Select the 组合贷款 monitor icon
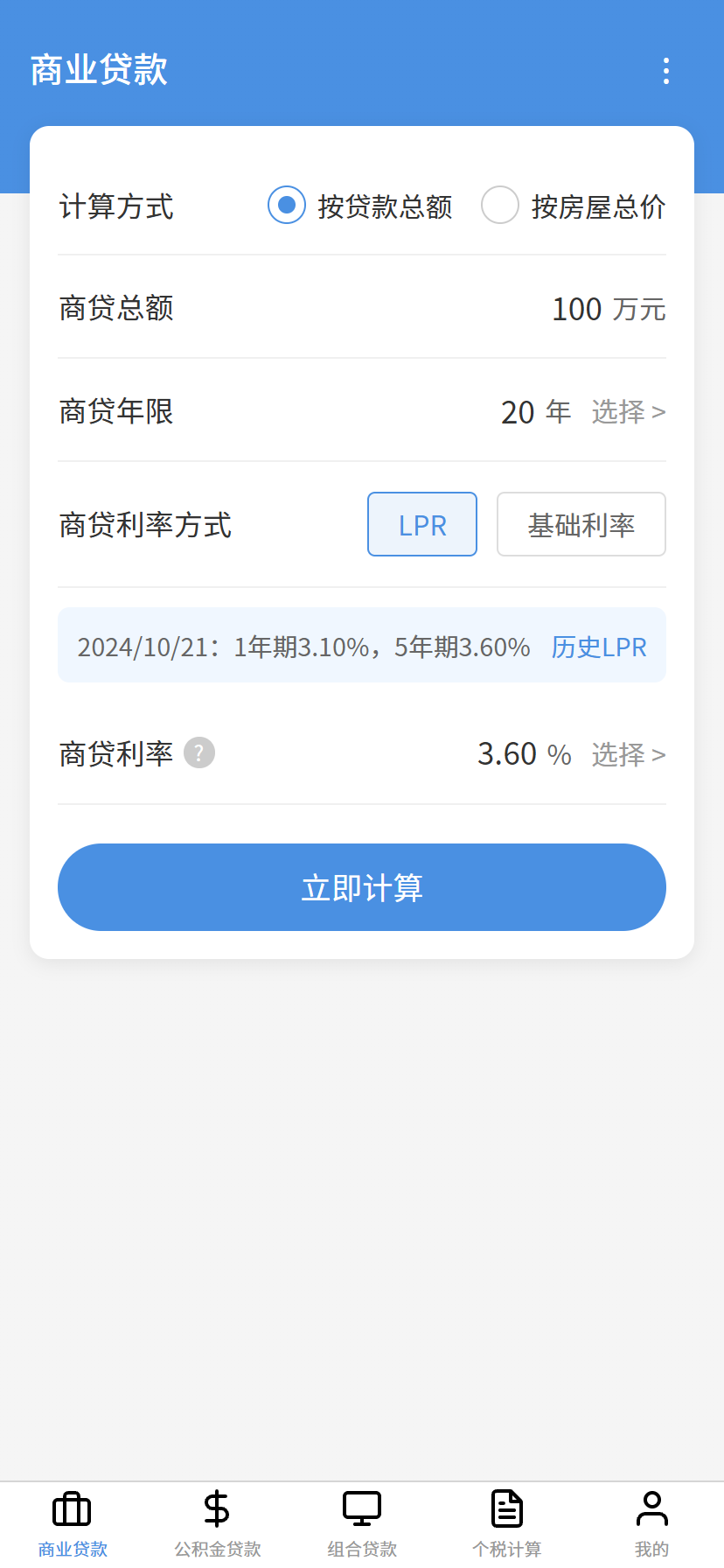 (x=362, y=1508)
